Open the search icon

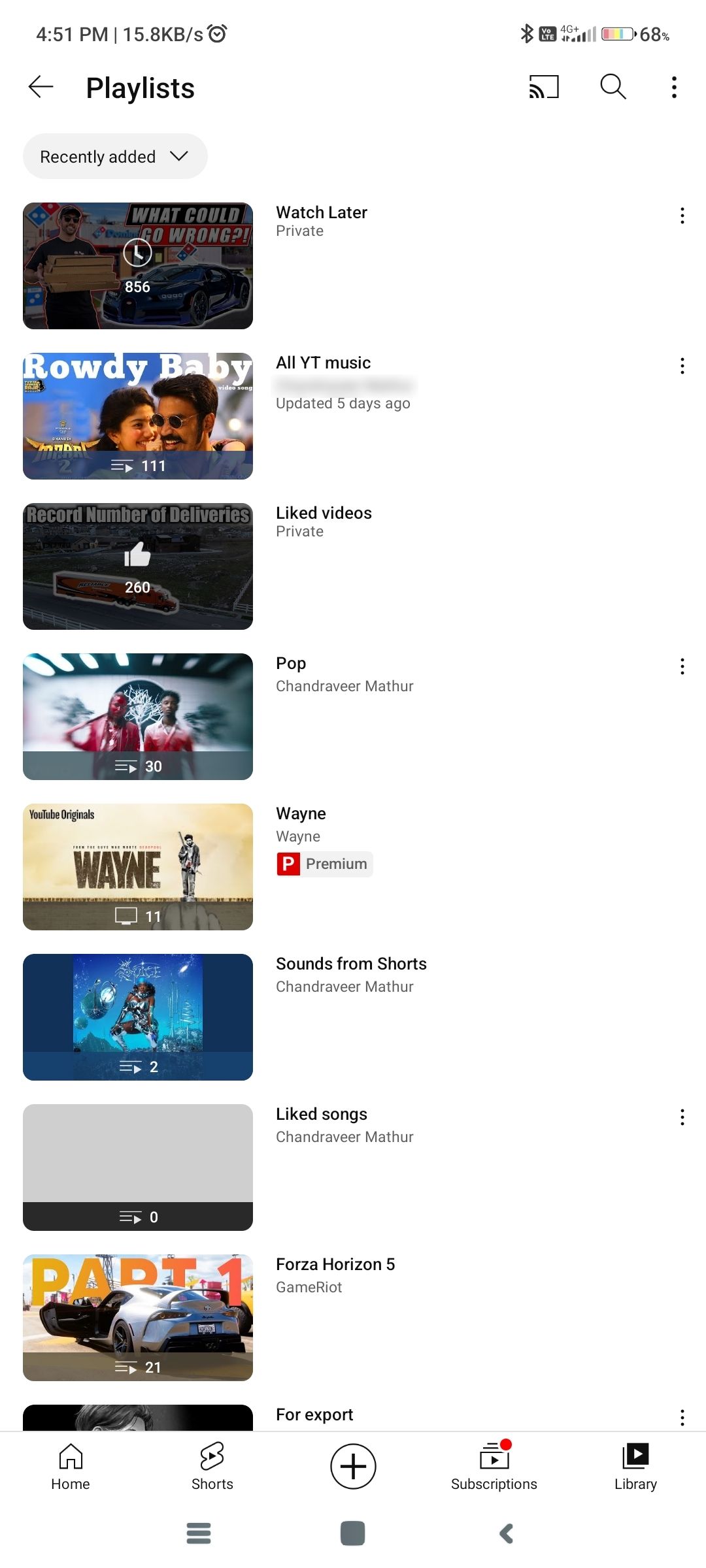(612, 87)
